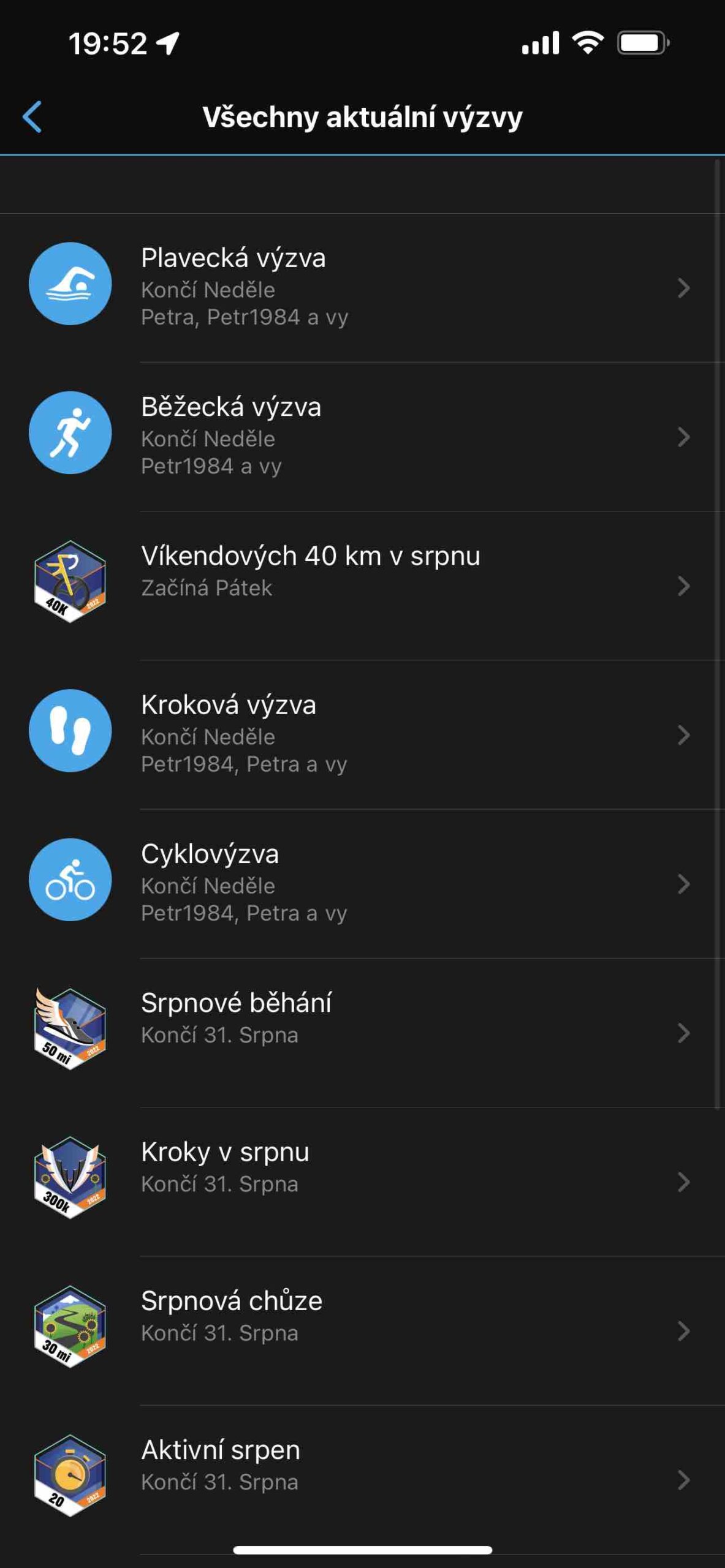Click the Všechny aktuální výzvy title
The image size is (725, 1568).
(362, 117)
